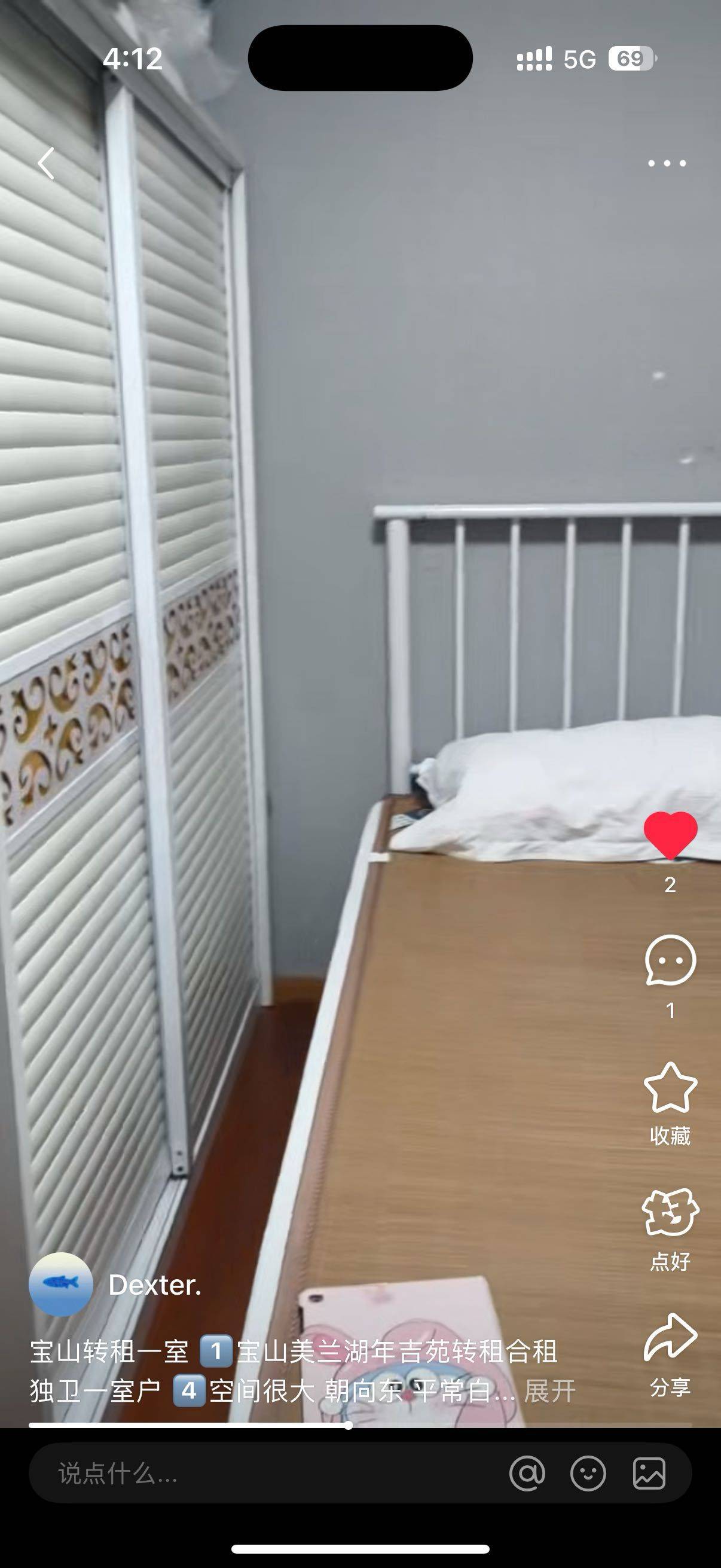Open Dexter. username link
Image resolution: width=721 pixels, height=1568 pixels.
[155, 1285]
